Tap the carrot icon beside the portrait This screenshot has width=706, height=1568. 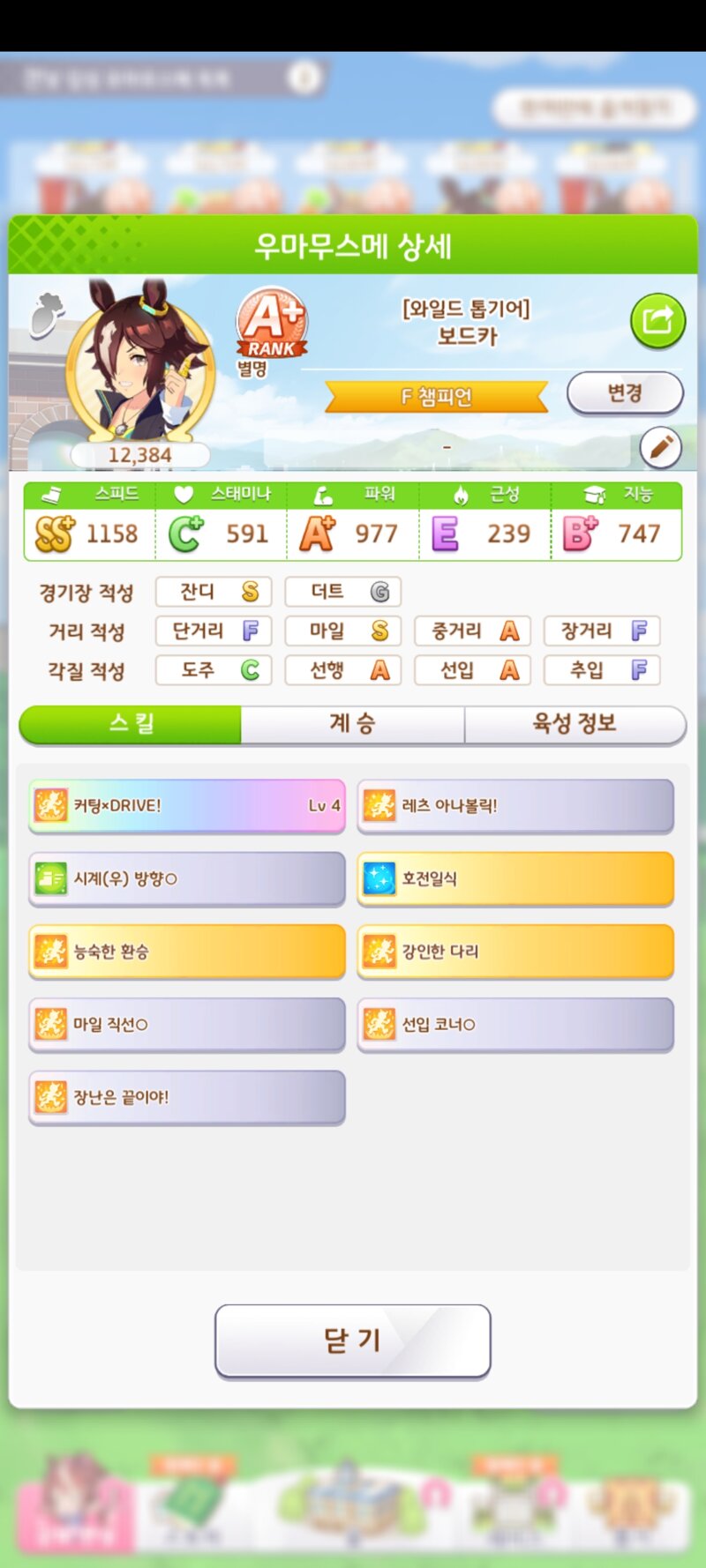tap(46, 316)
